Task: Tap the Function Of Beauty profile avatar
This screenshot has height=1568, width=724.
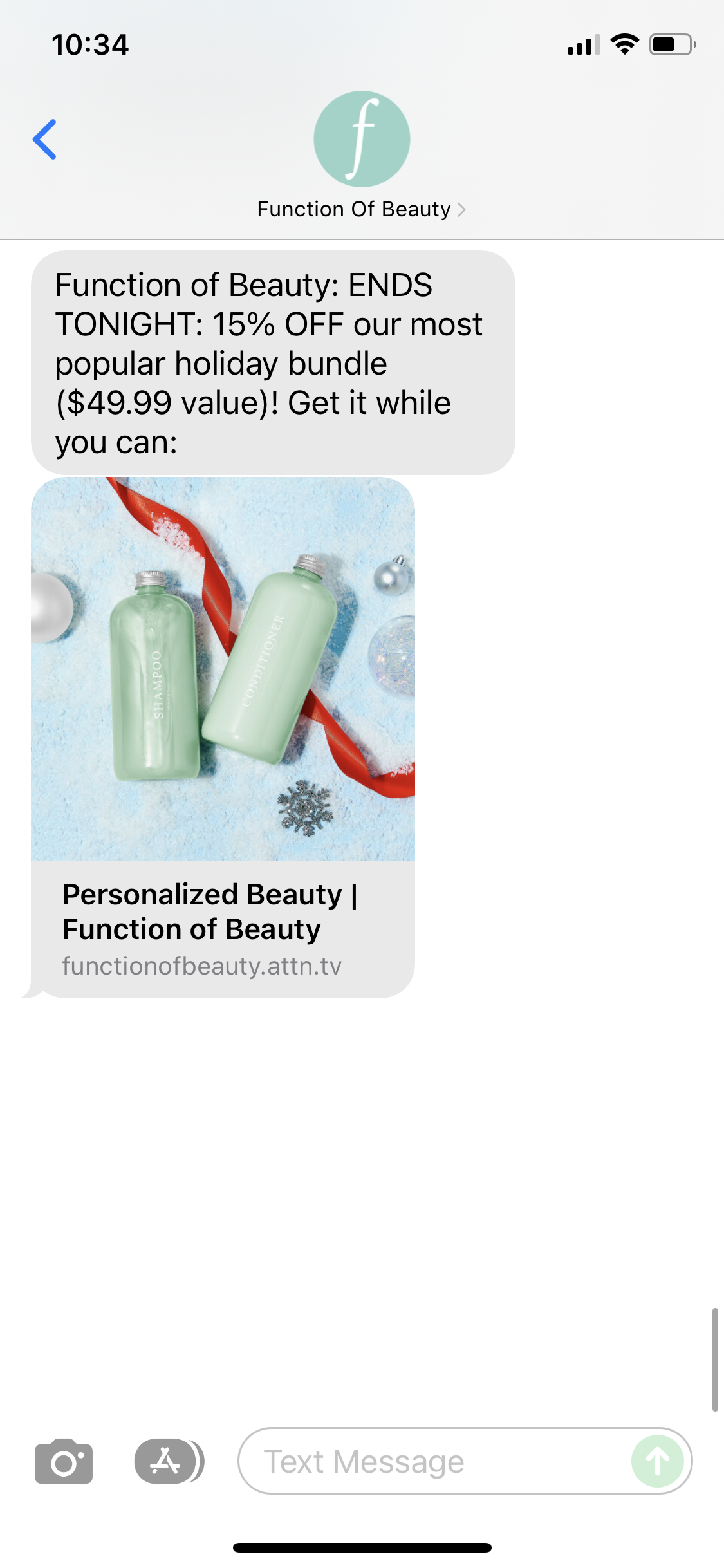Action: pyautogui.click(x=361, y=138)
